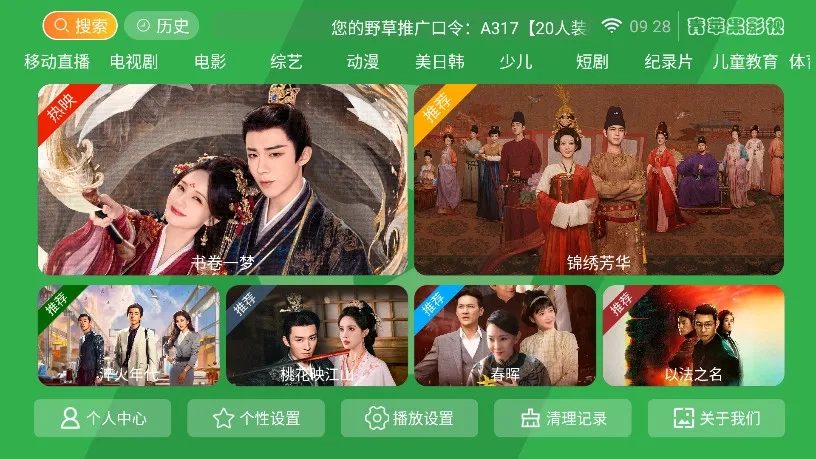816x459 pixels.
Task: Open the 少儿 tab
Action: point(516,62)
